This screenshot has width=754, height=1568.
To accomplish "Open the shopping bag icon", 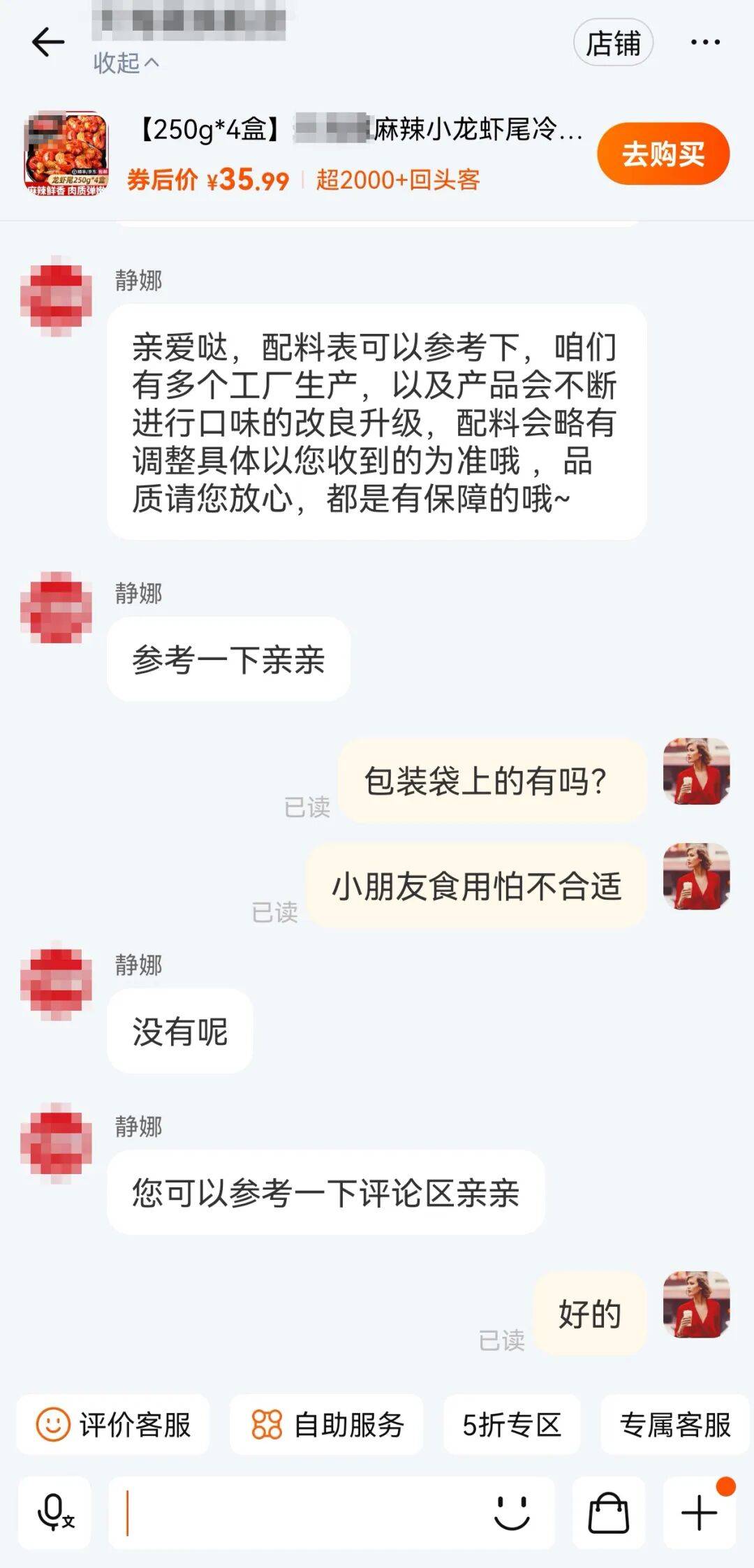I will 608,1512.
